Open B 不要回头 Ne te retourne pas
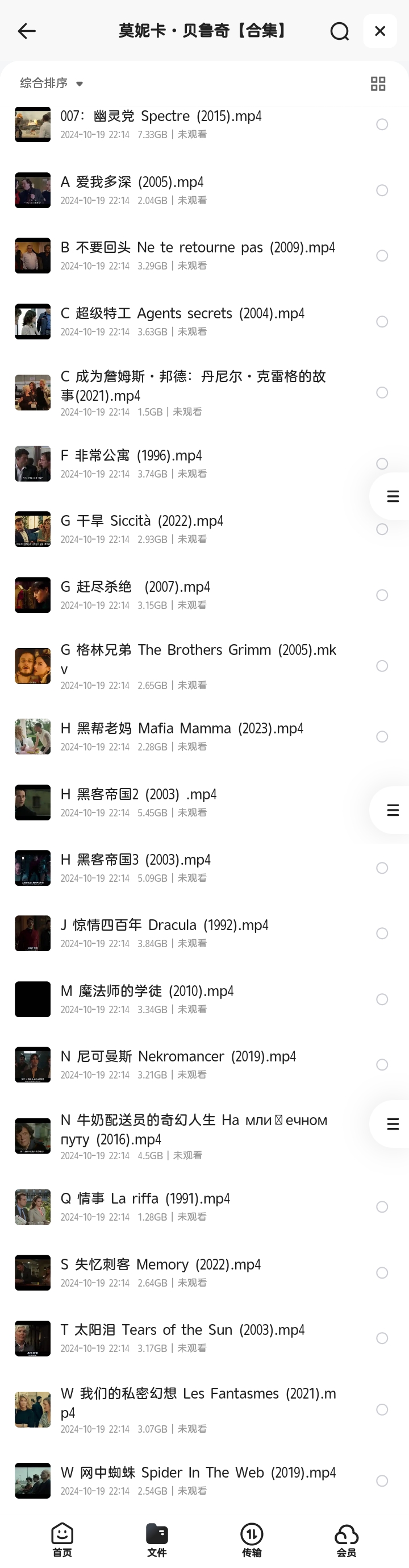This screenshot has width=409, height=1568. [197, 248]
